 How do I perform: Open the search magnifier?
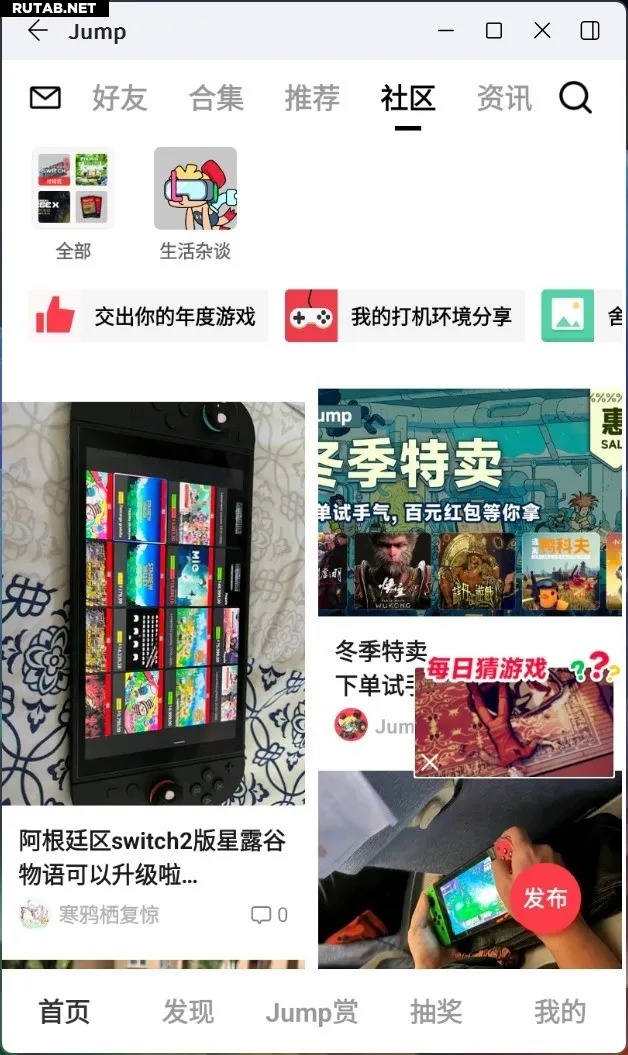pos(575,98)
